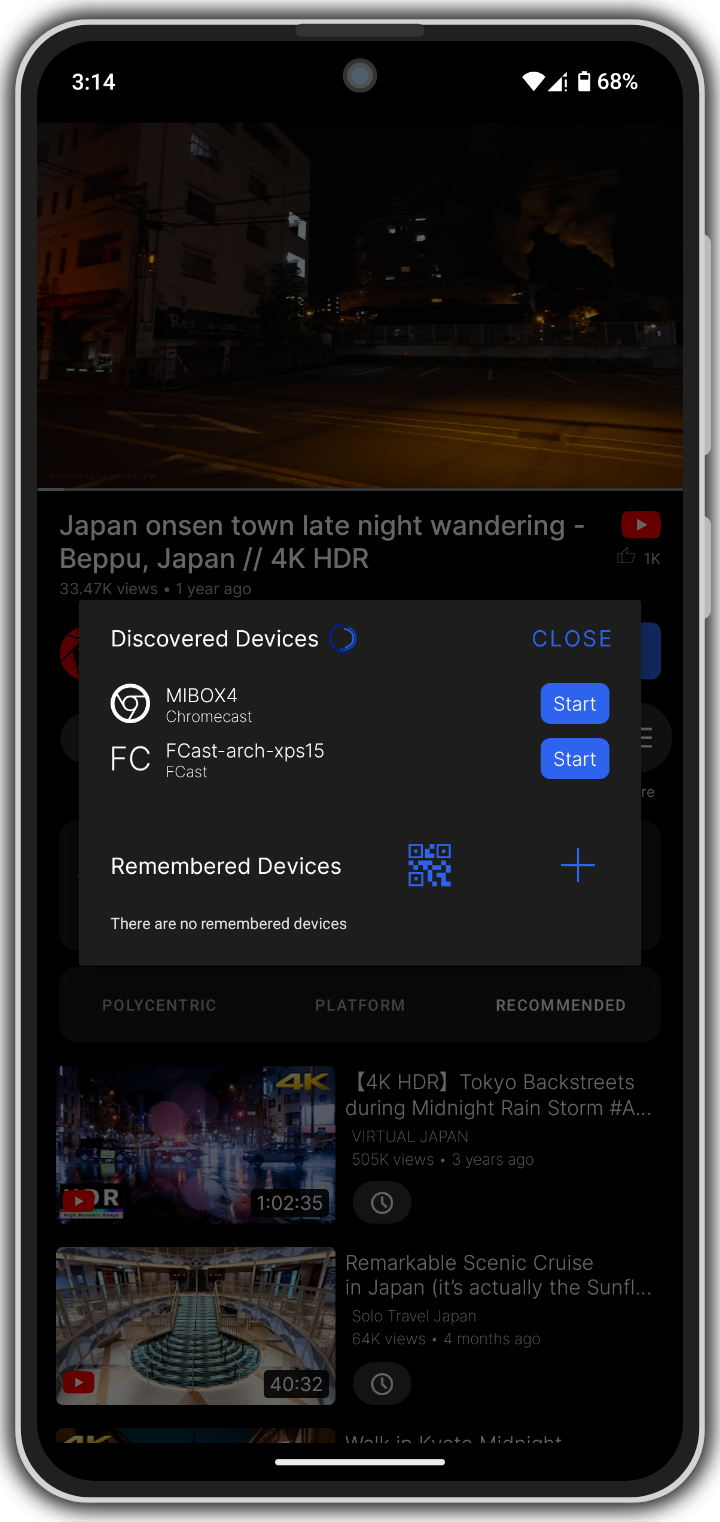
Task: Start casting to MIBOX4 Chromecast
Action: coord(574,704)
